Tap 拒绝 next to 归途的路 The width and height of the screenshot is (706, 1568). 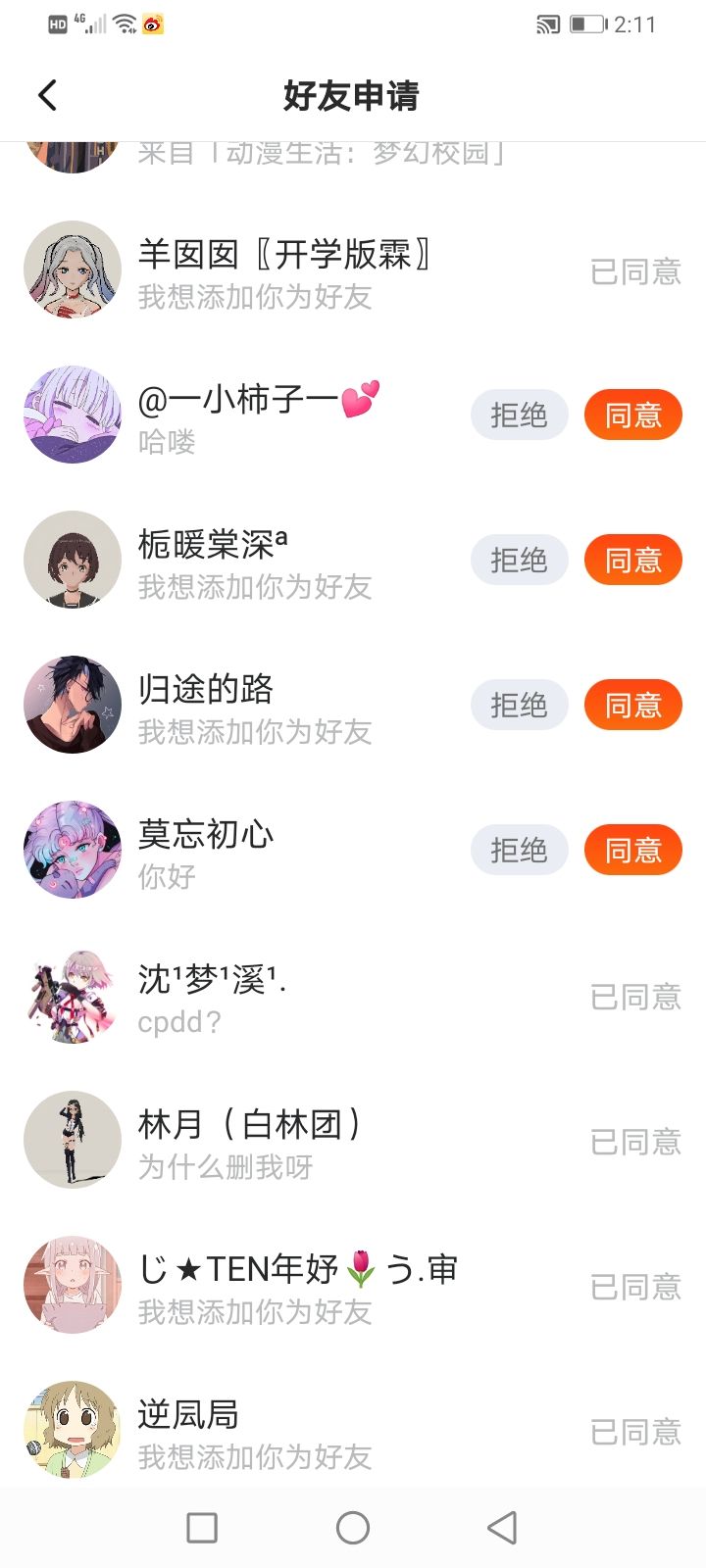519,706
